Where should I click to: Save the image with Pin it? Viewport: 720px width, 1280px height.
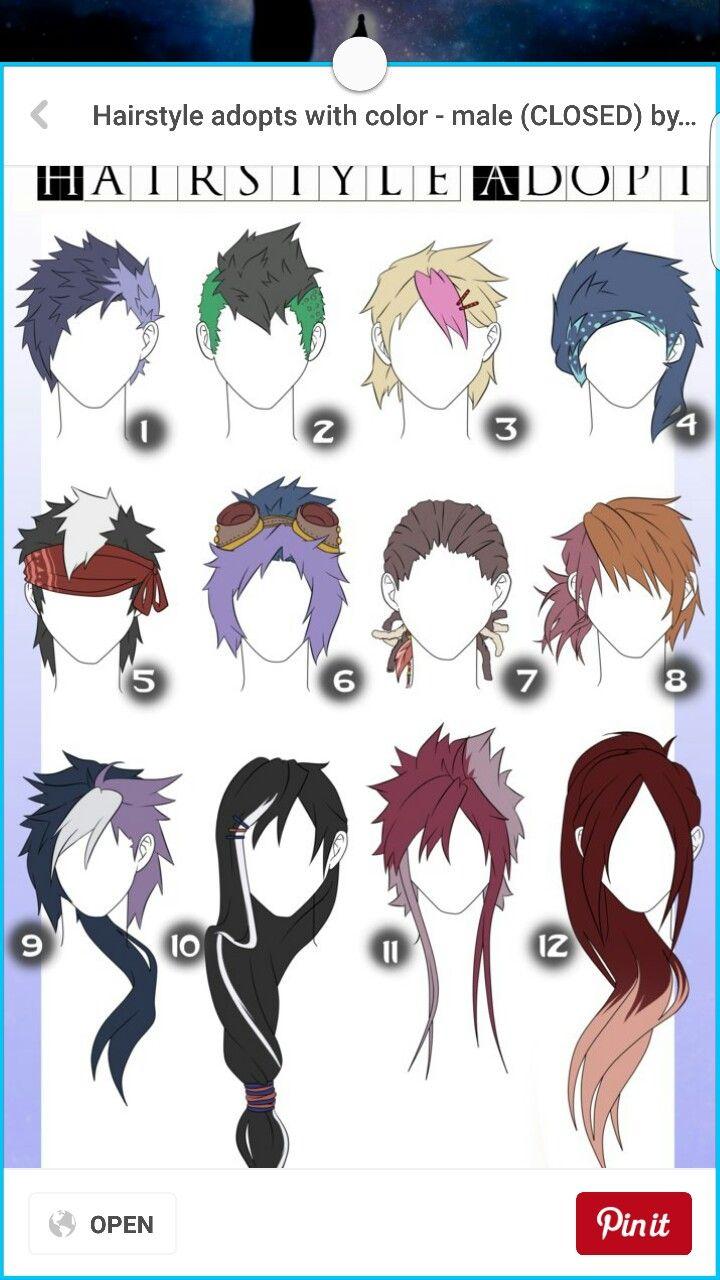pyautogui.click(x=633, y=1223)
